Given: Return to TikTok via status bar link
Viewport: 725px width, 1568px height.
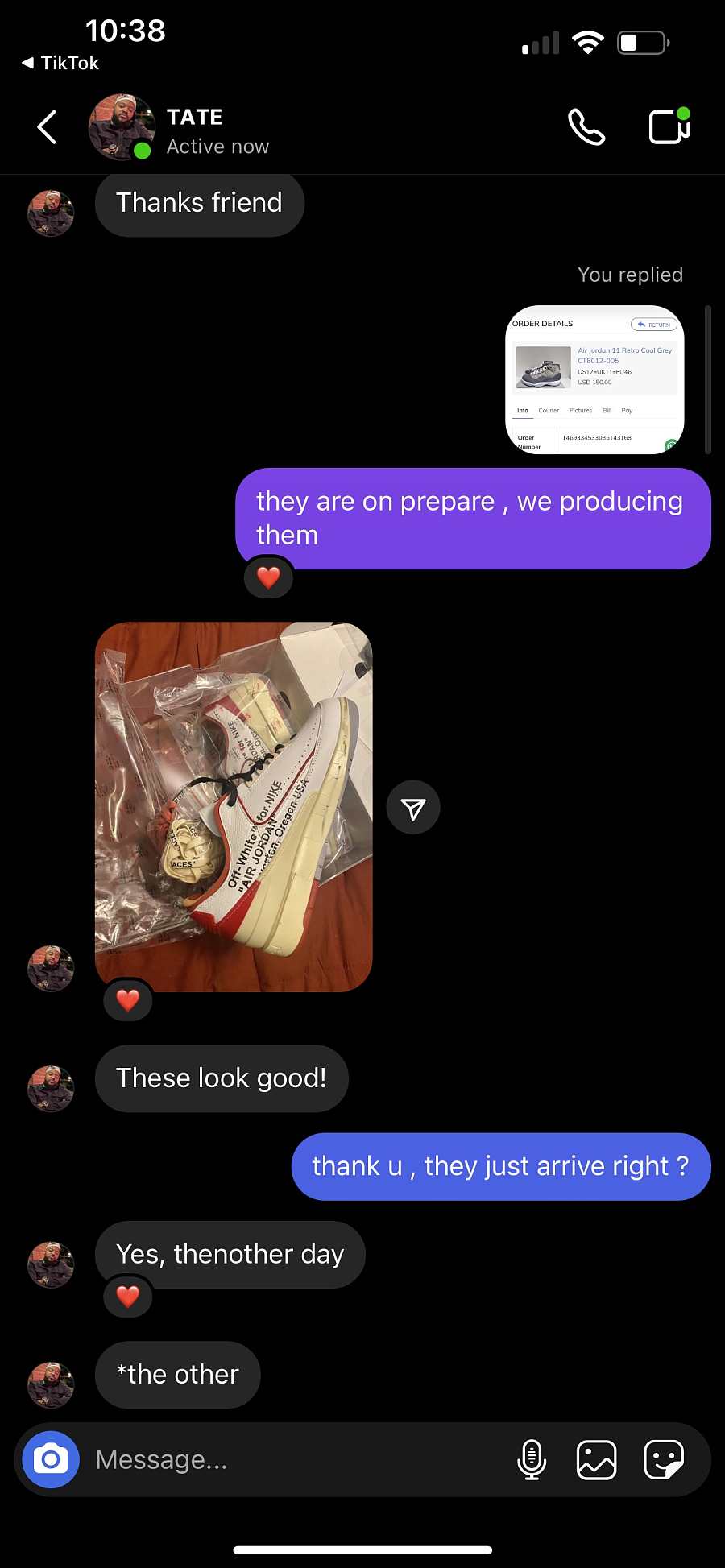Looking at the screenshot, I should [x=60, y=63].
